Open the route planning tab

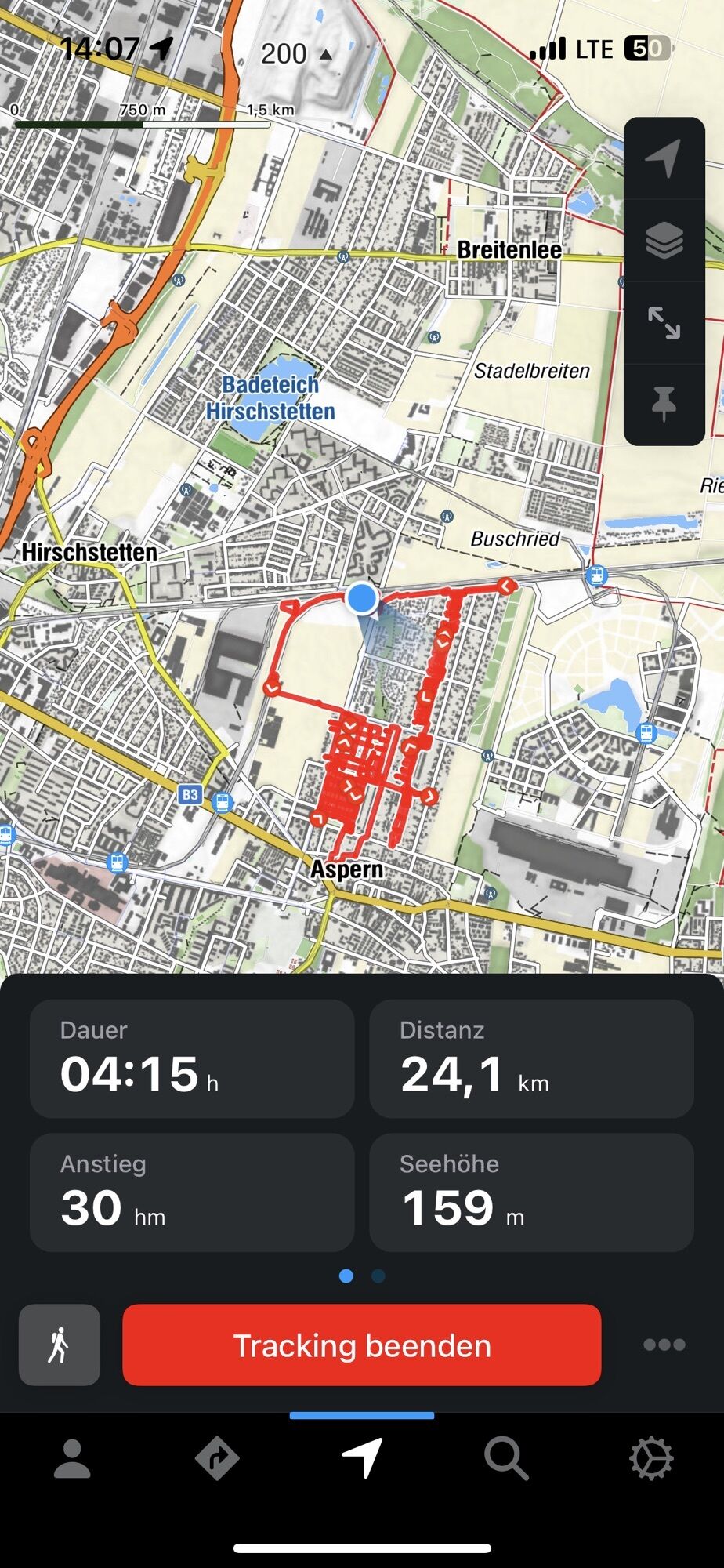point(217,1459)
